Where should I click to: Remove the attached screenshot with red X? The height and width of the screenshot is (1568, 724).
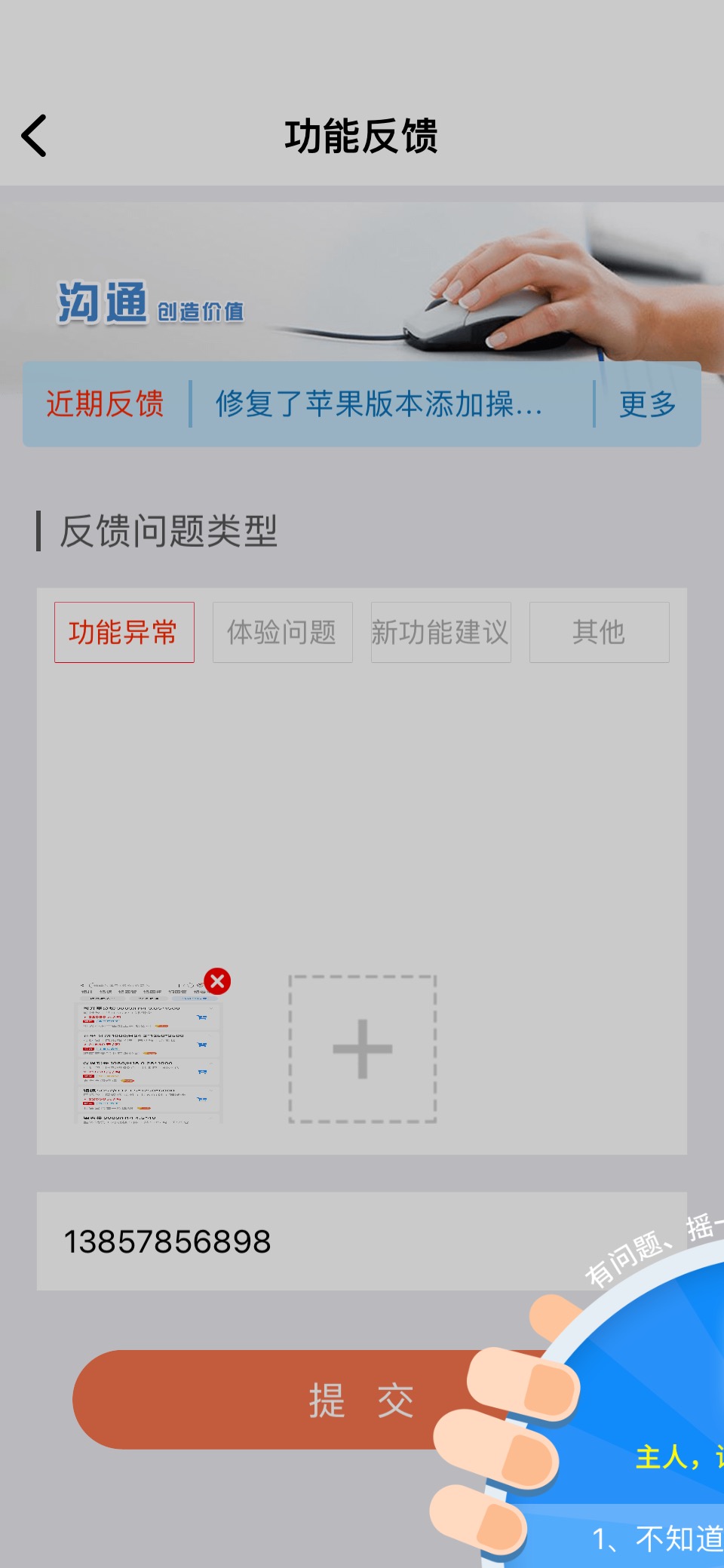click(217, 981)
